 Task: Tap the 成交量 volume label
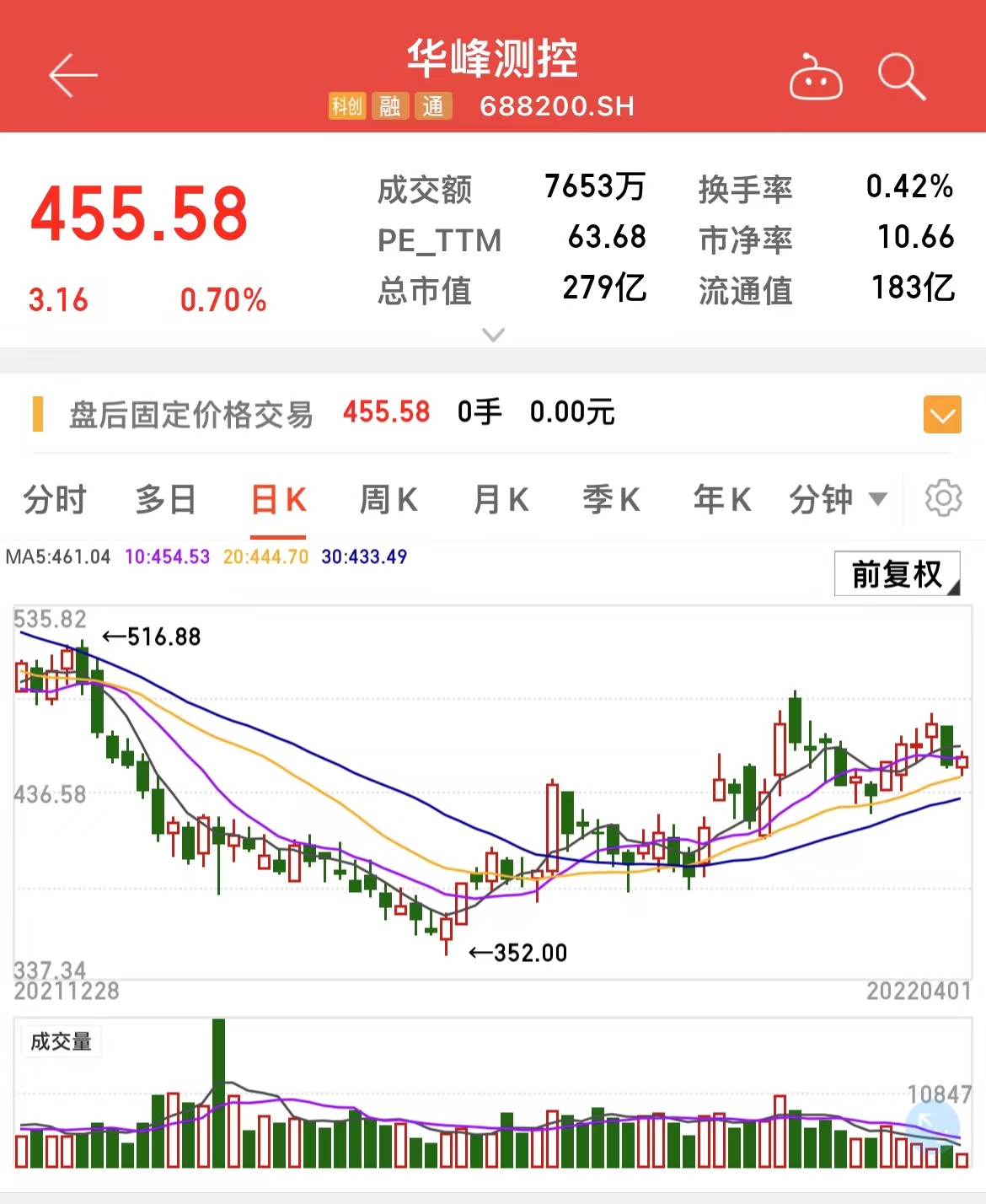[x=62, y=1041]
